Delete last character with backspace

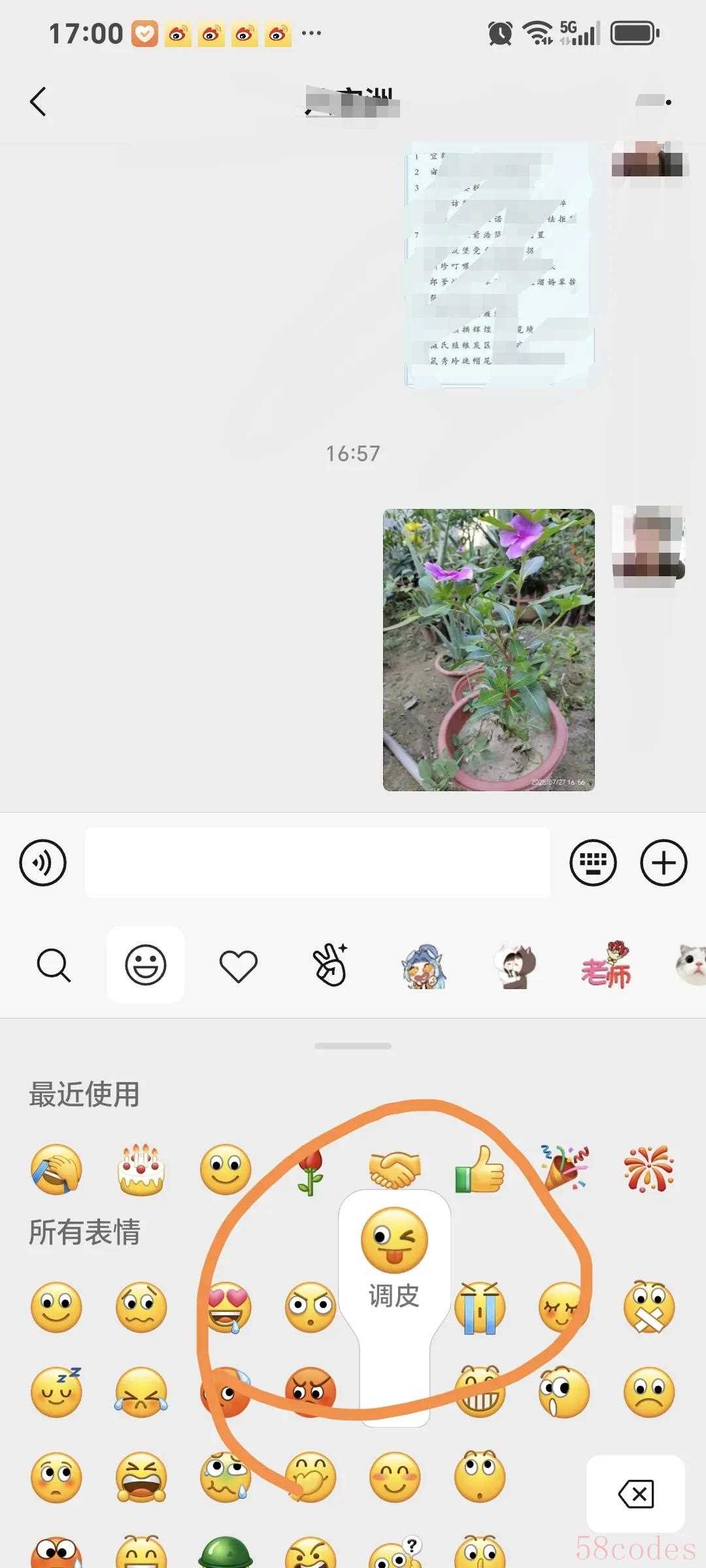[635, 1494]
